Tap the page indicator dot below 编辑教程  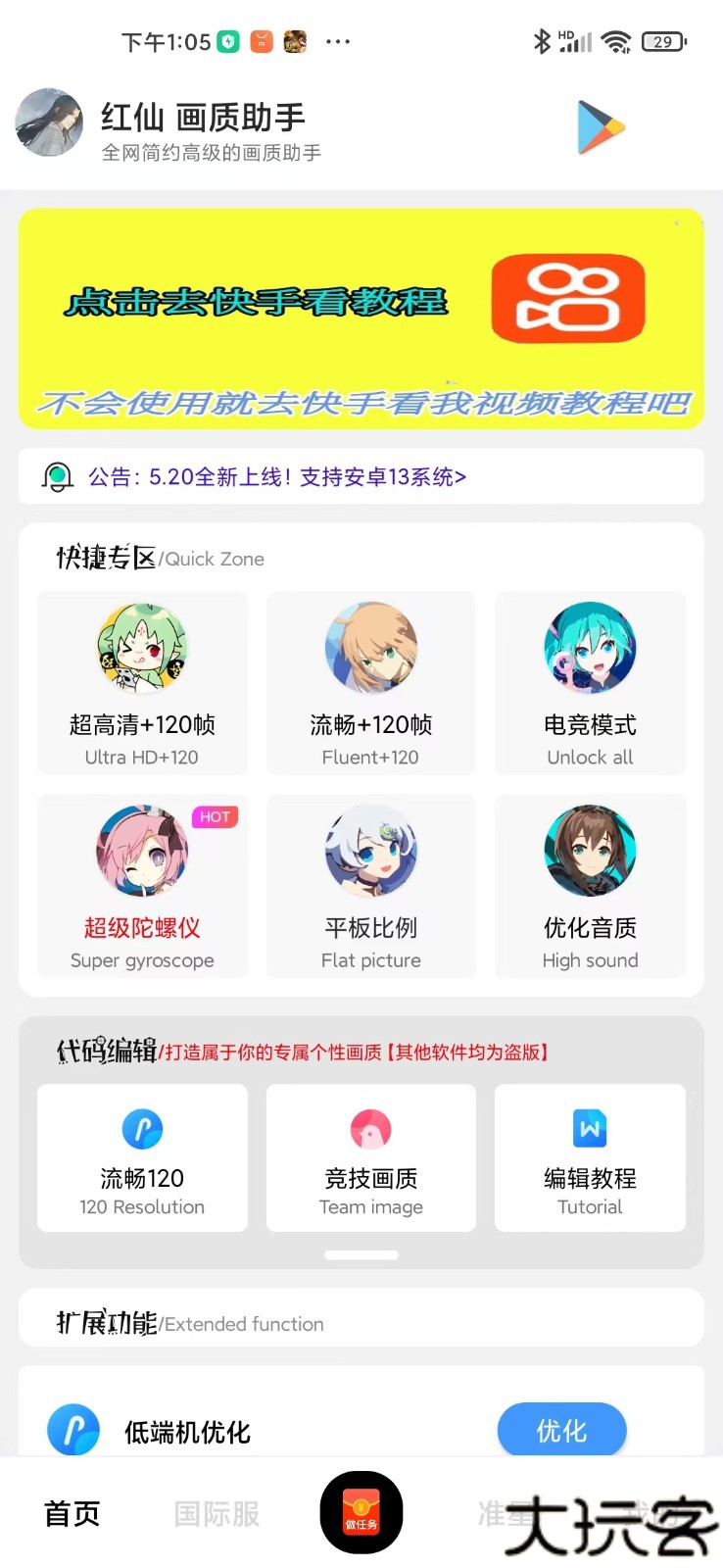point(361,1254)
